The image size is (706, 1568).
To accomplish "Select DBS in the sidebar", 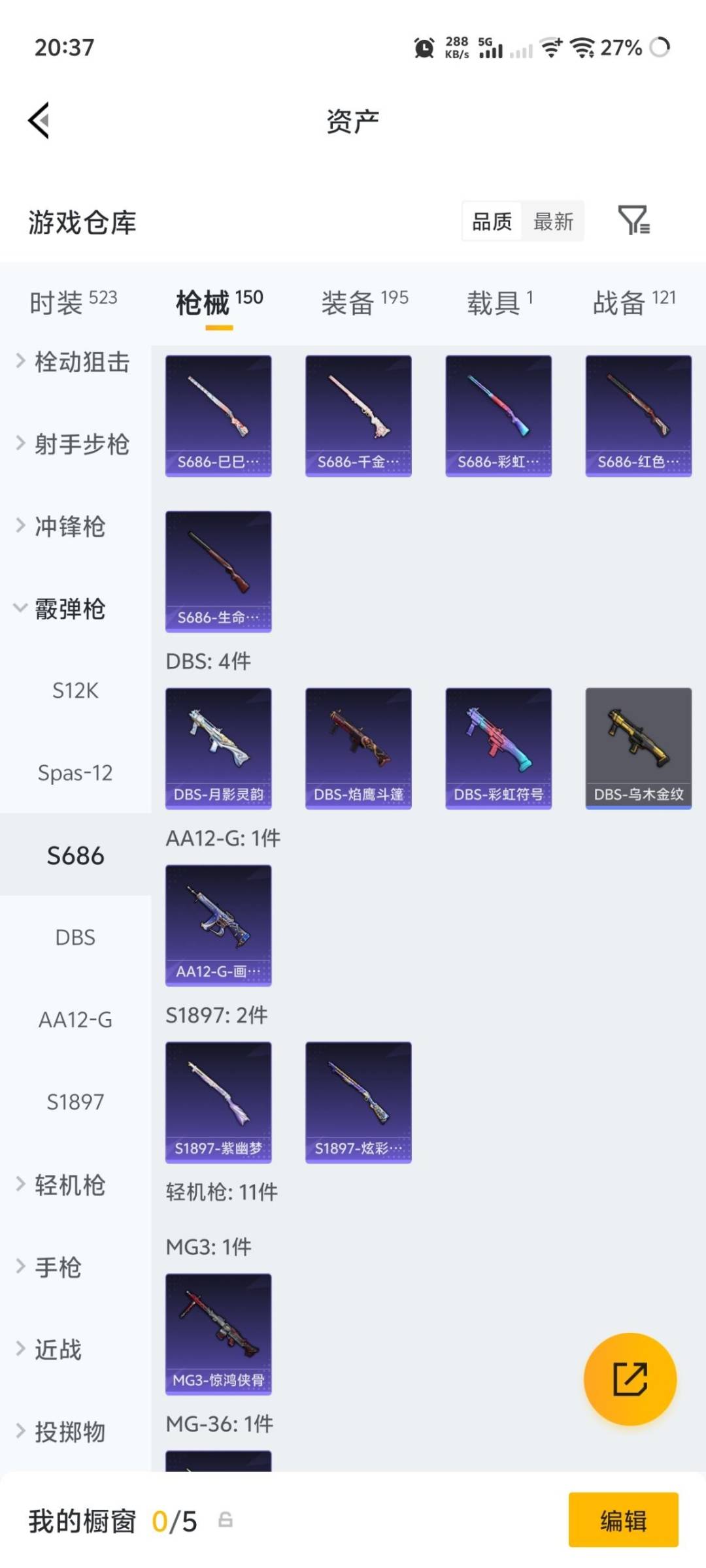I will (x=75, y=937).
